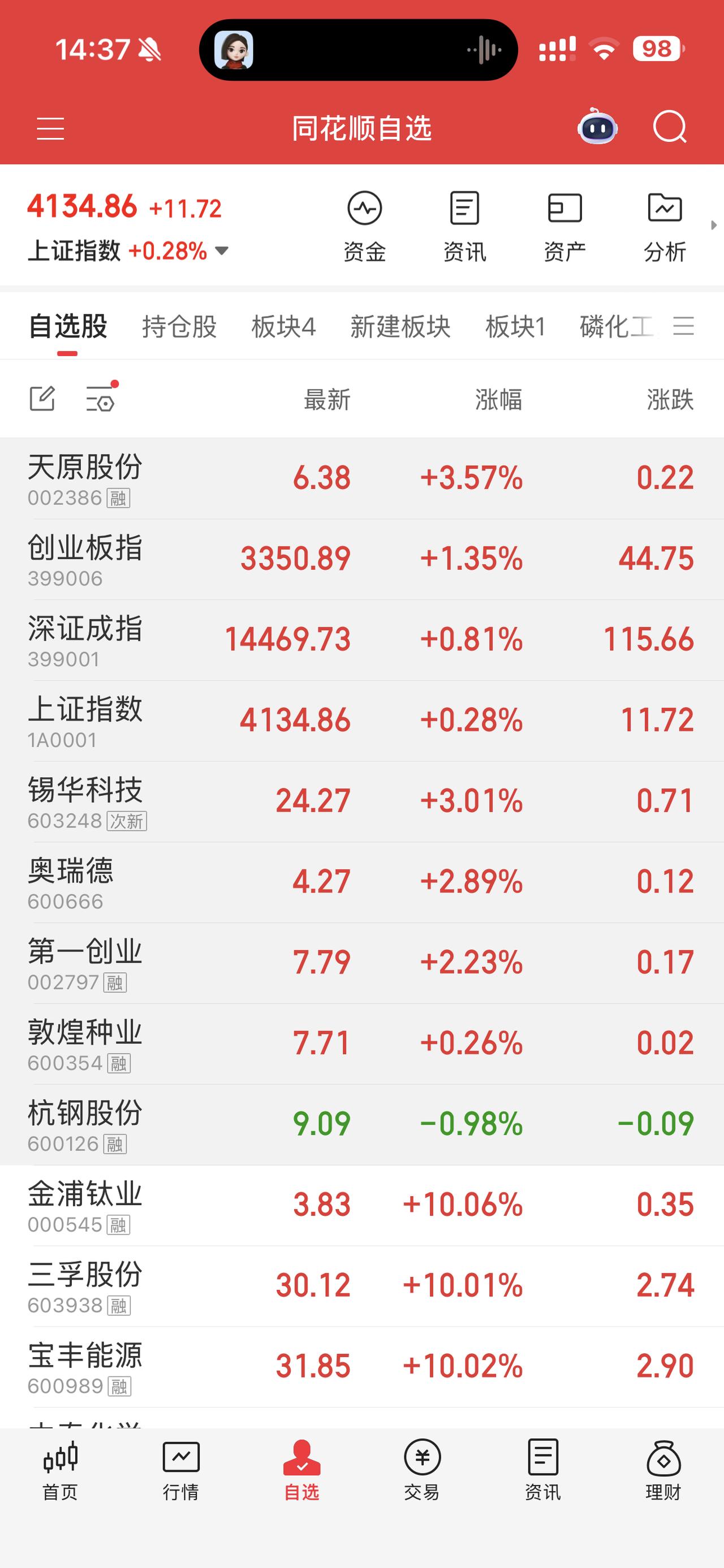
Task: Expand the group list via right-side menu icon
Action: pyautogui.click(x=683, y=327)
